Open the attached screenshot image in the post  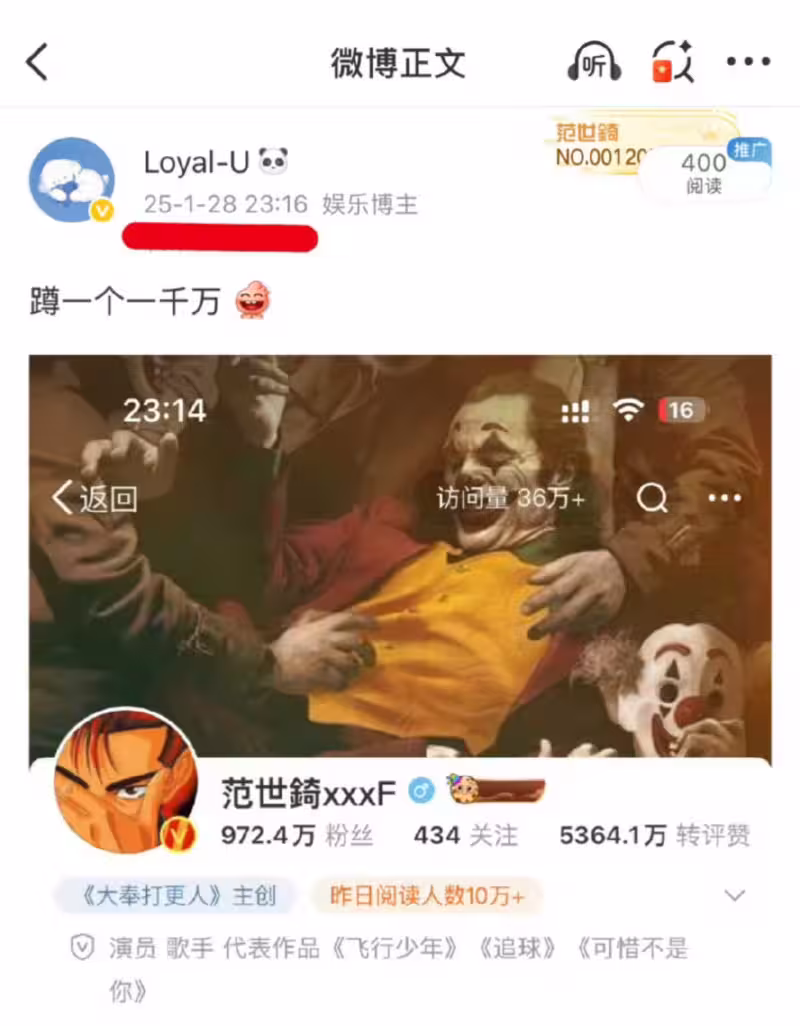point(400,600)
